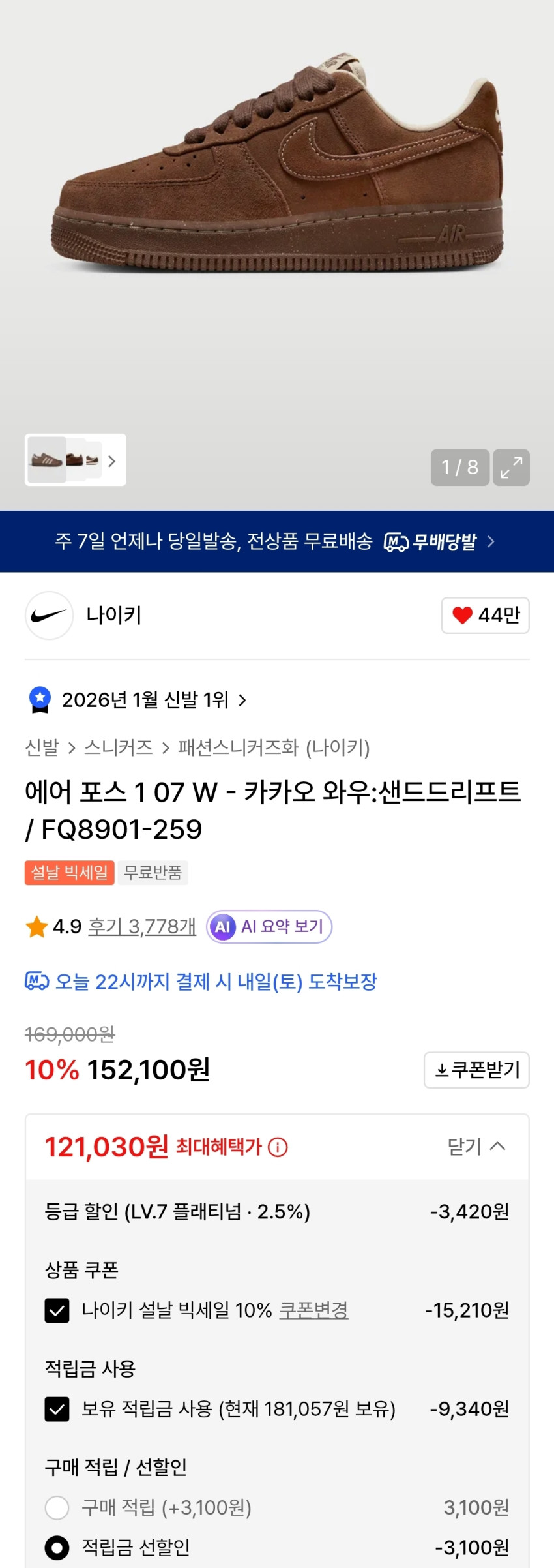This screenshot has height=1568, width=554.
Task: Open the product image thumbnail strip
Action: point(75,460)
